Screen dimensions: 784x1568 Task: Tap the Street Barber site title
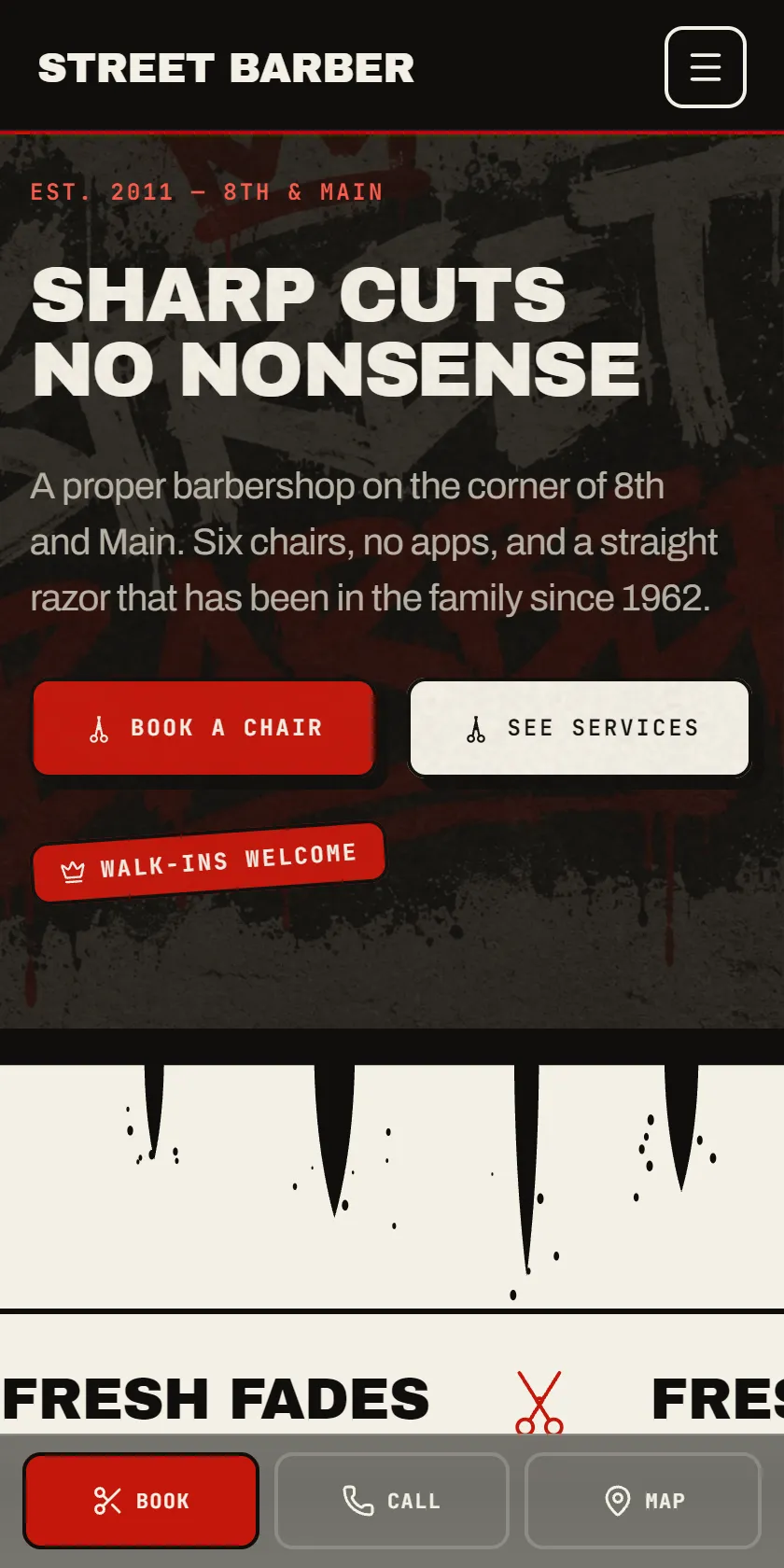(226, 68)
